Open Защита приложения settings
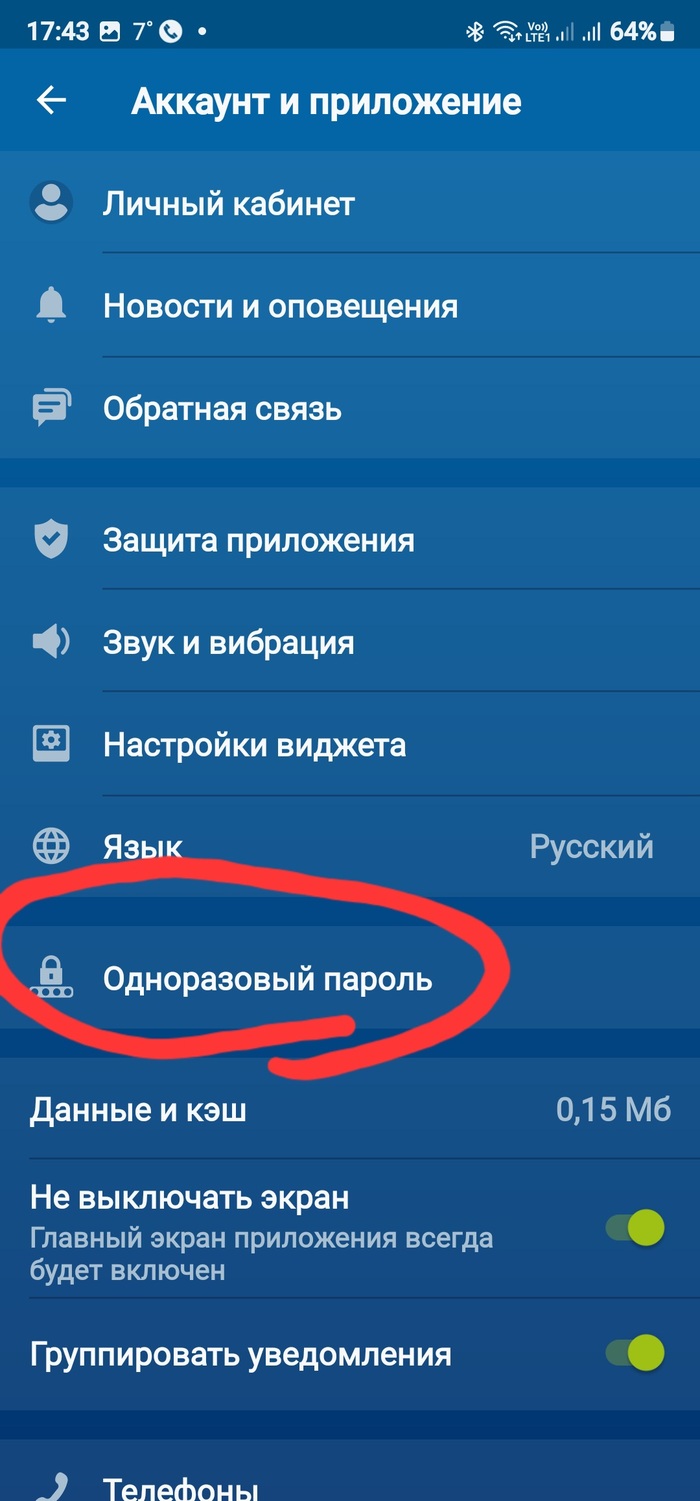This screenshot has width=700, height=1501. [258, 541]
